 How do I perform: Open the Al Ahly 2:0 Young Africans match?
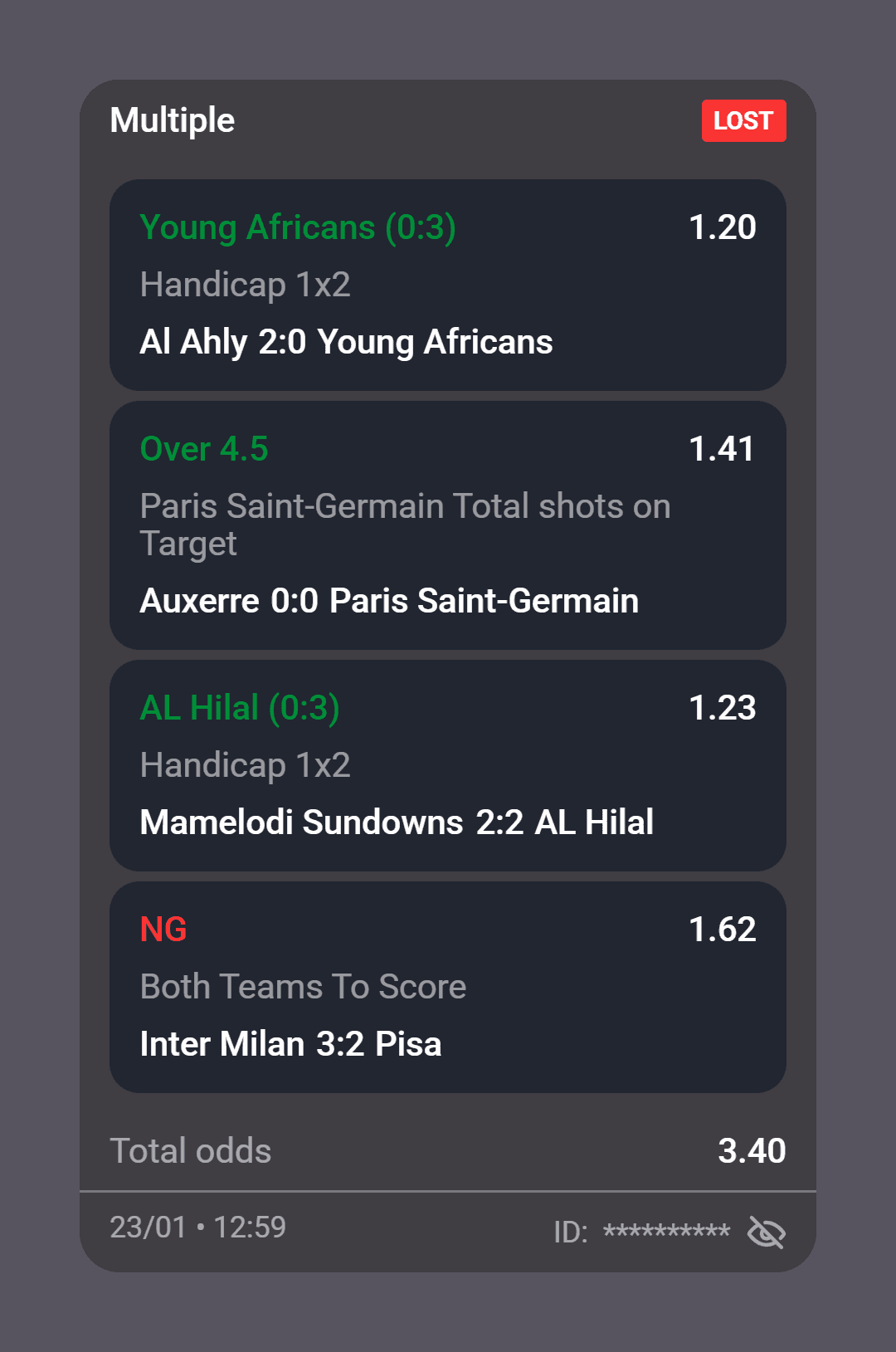(x=346, y=341)
